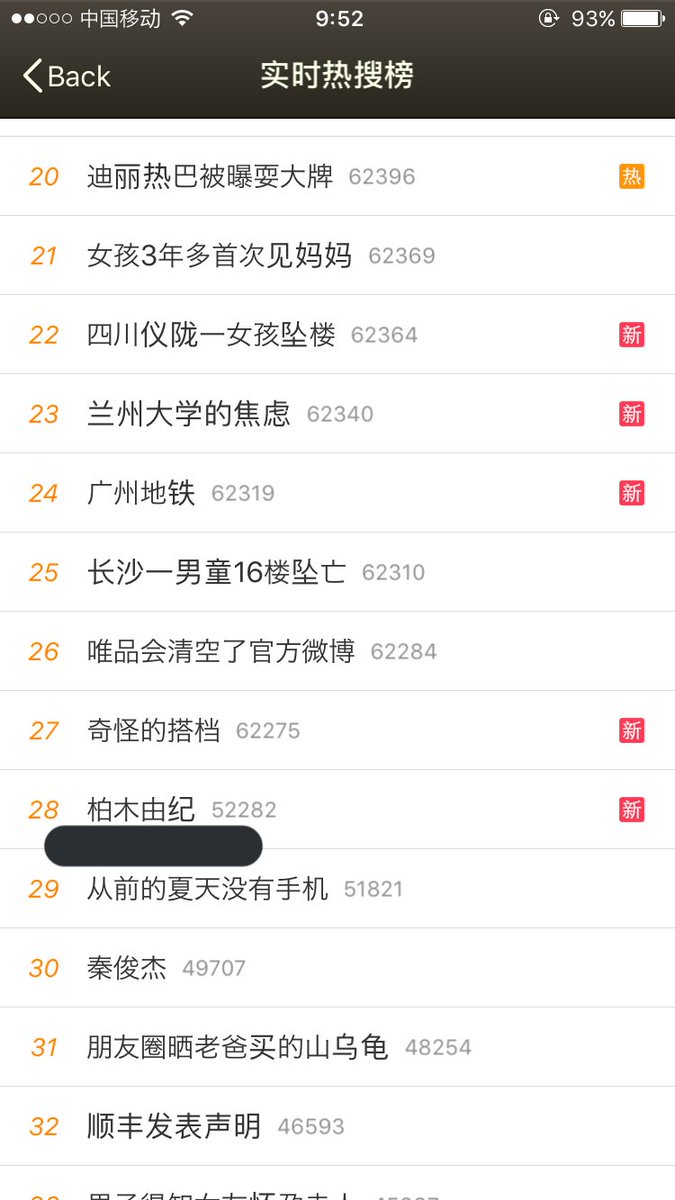The image size is (675, 1200).
Task: Open trending topic 柏木由纪
Action: (x=337, y=810)
